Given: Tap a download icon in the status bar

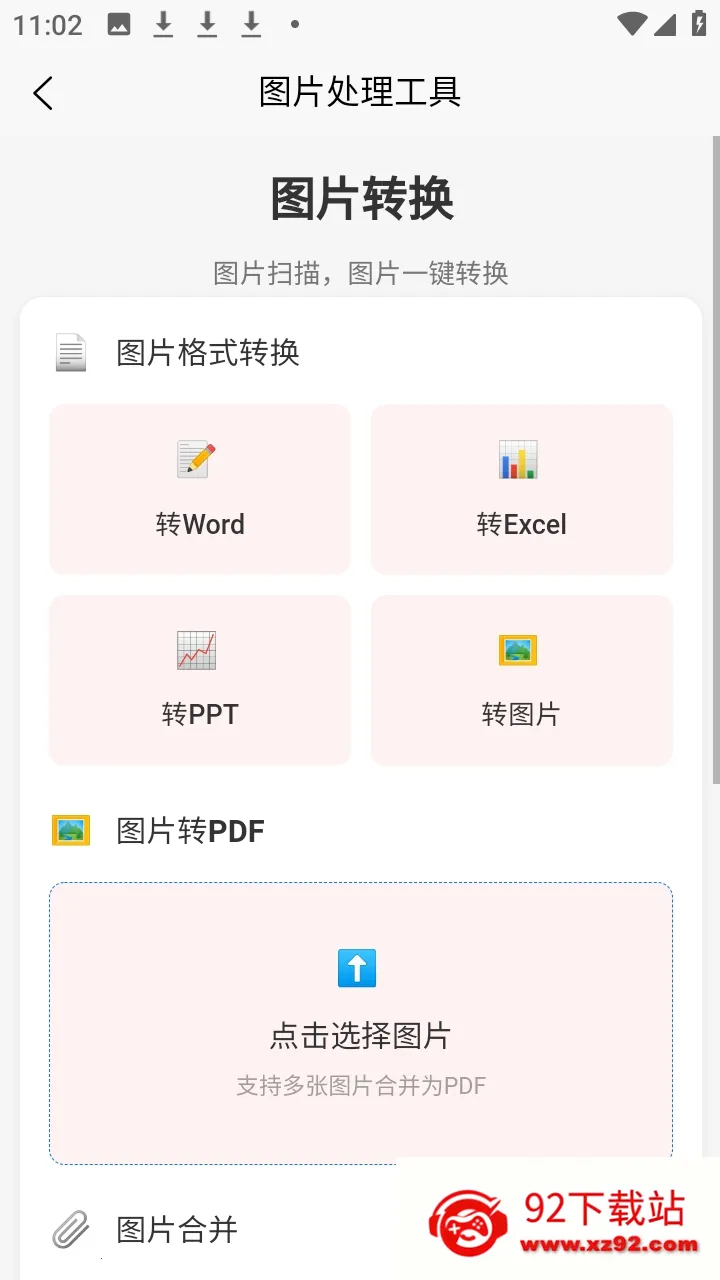Looking at the screenshot, I should (x=206, y=24).
